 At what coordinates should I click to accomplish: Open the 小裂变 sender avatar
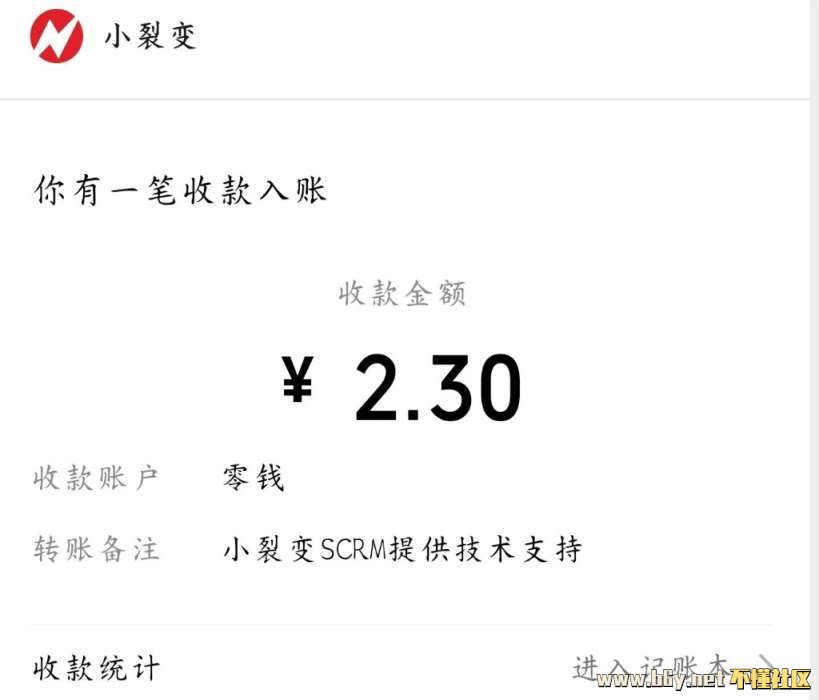(x=55, y=36)
